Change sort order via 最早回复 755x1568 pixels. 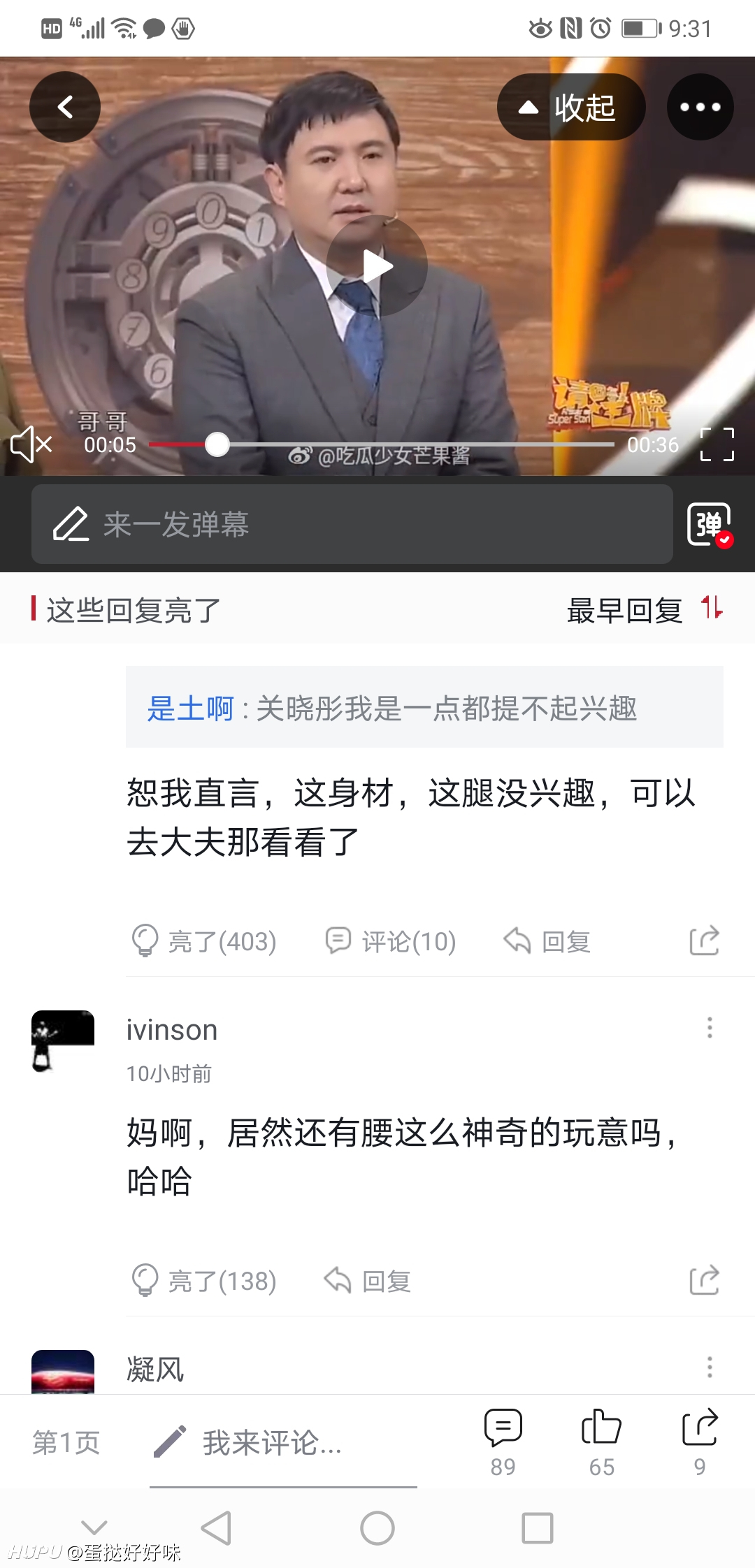[645, 609]
